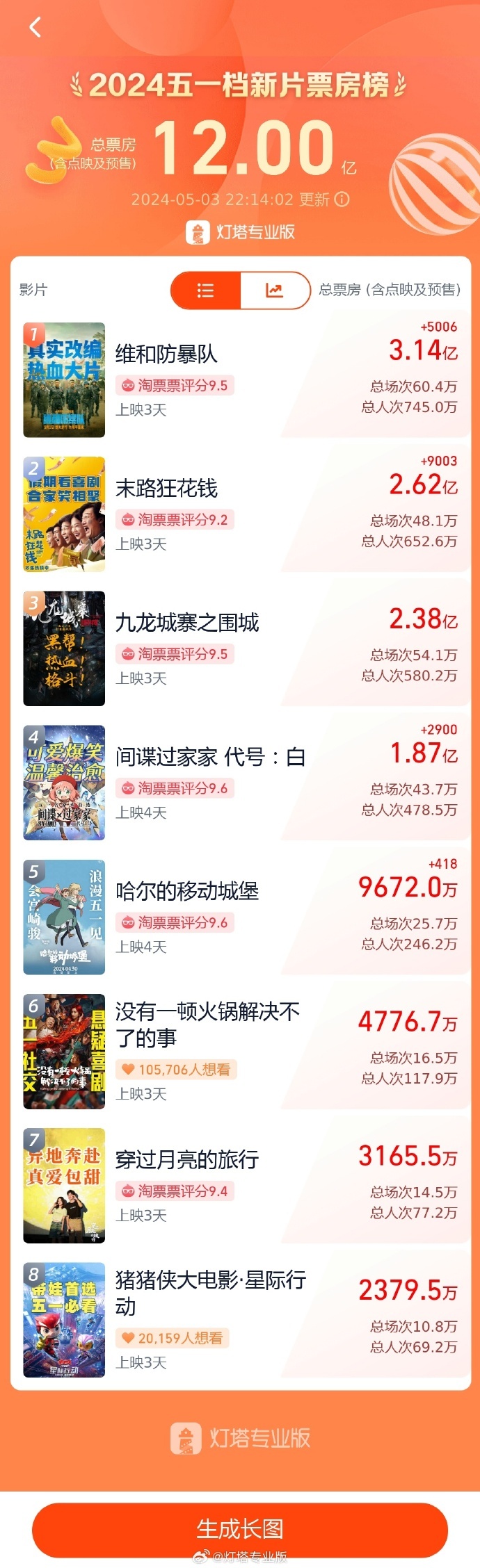The image size is (480, 1568).
Task: Tap the 生成长图 button
Action: (x=240, y=1528)
